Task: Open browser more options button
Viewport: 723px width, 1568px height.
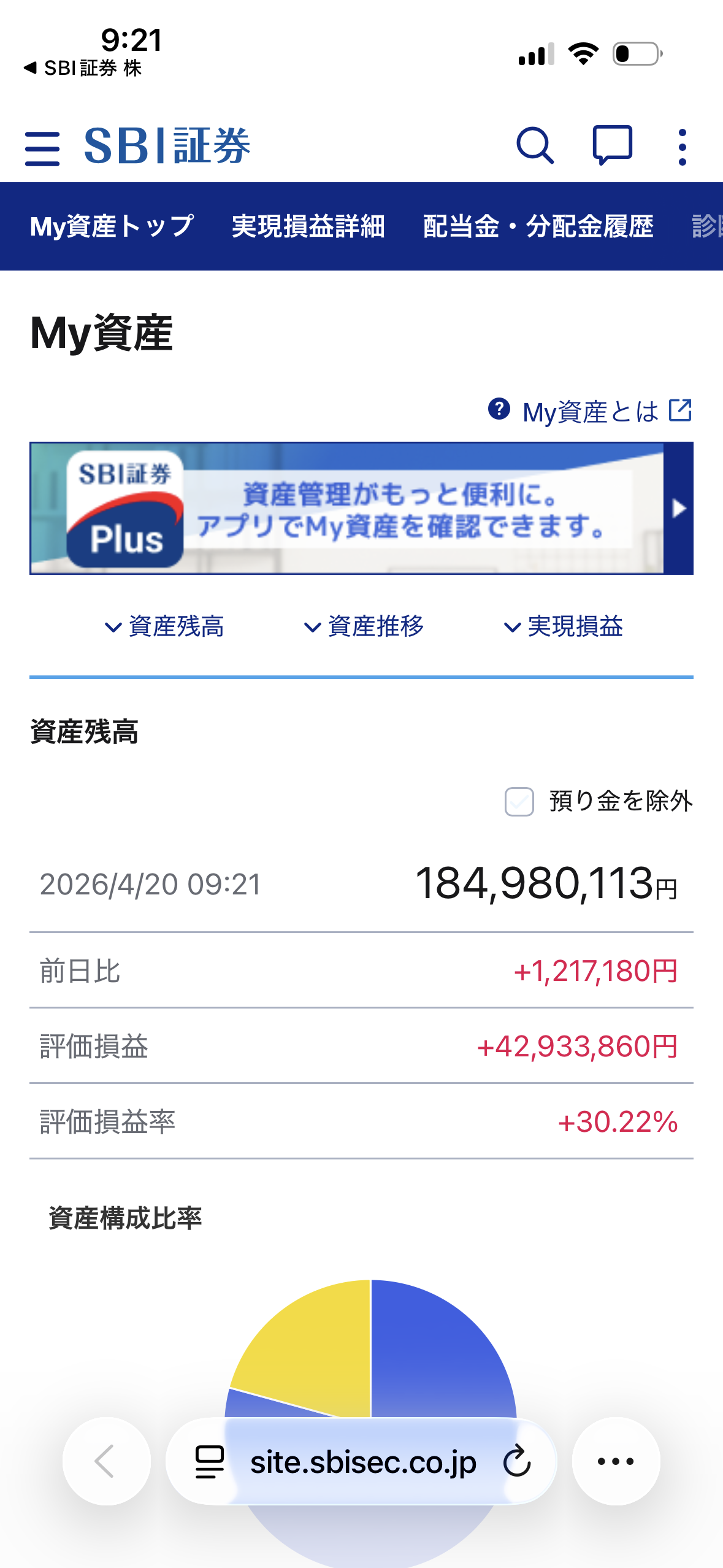Action: [x=616, y=1461]
